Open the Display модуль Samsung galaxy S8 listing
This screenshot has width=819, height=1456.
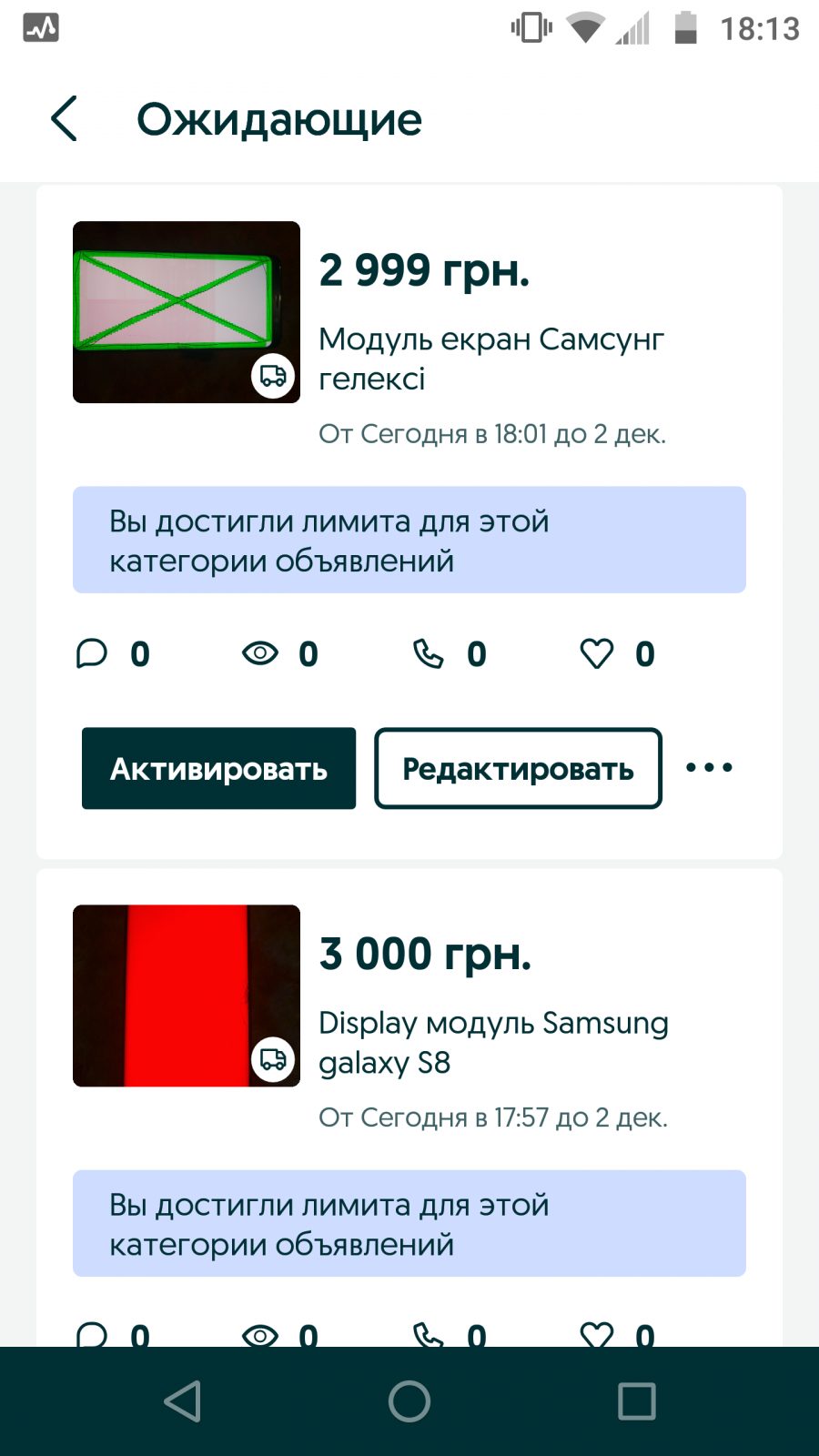[x=493, y=1042]
